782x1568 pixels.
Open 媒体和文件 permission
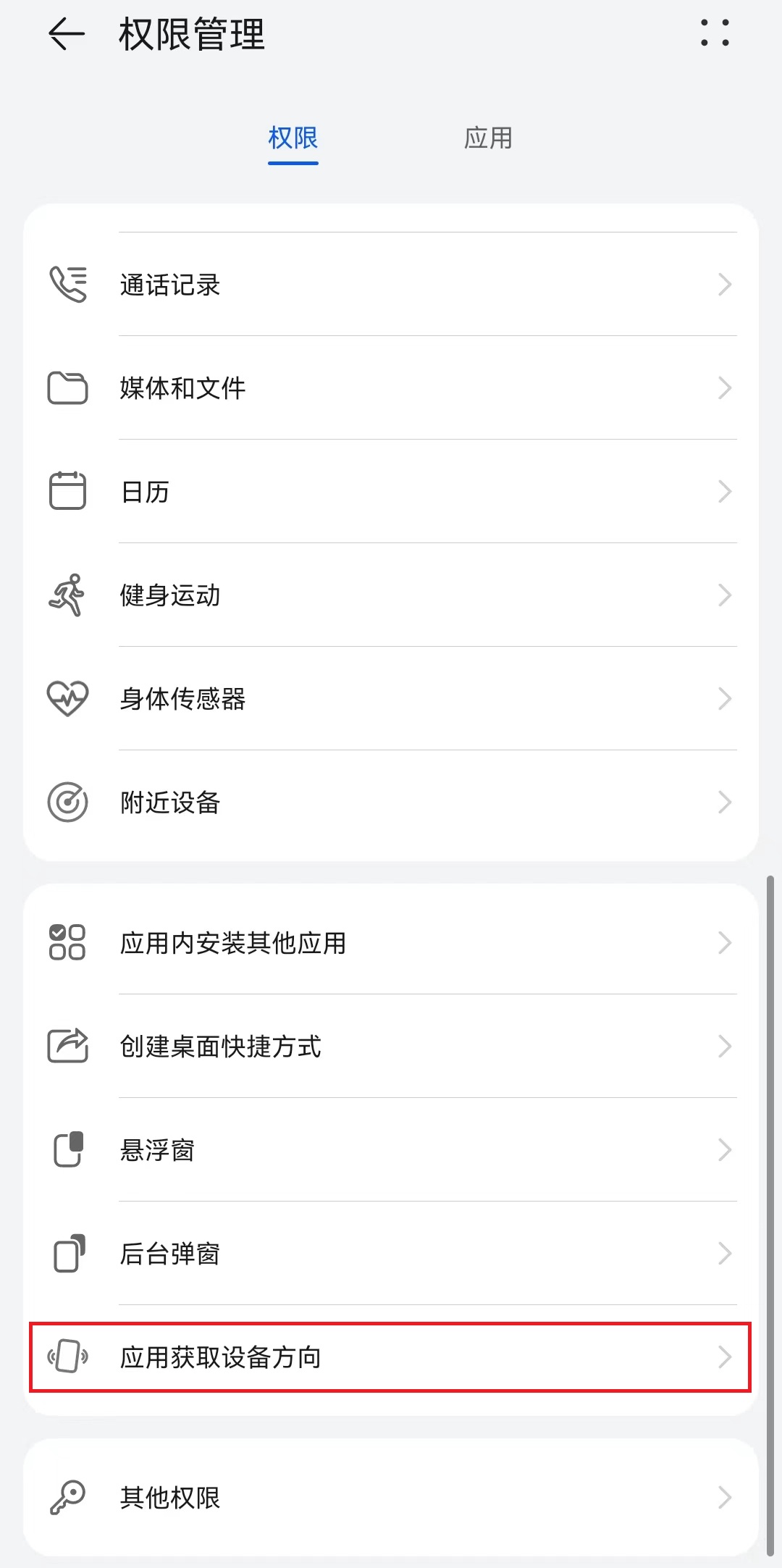pos(391,388)
